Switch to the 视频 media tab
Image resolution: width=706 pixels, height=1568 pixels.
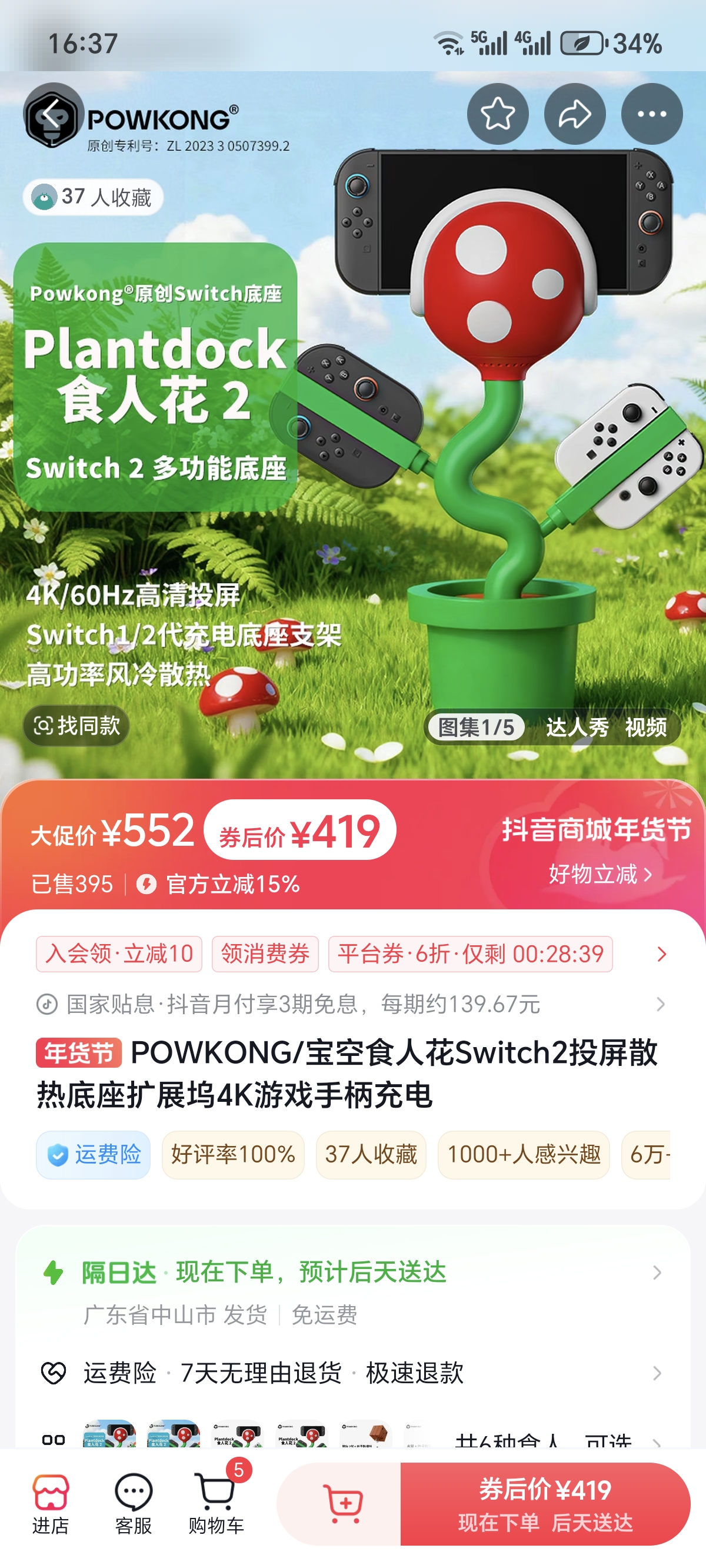[645, 727]
